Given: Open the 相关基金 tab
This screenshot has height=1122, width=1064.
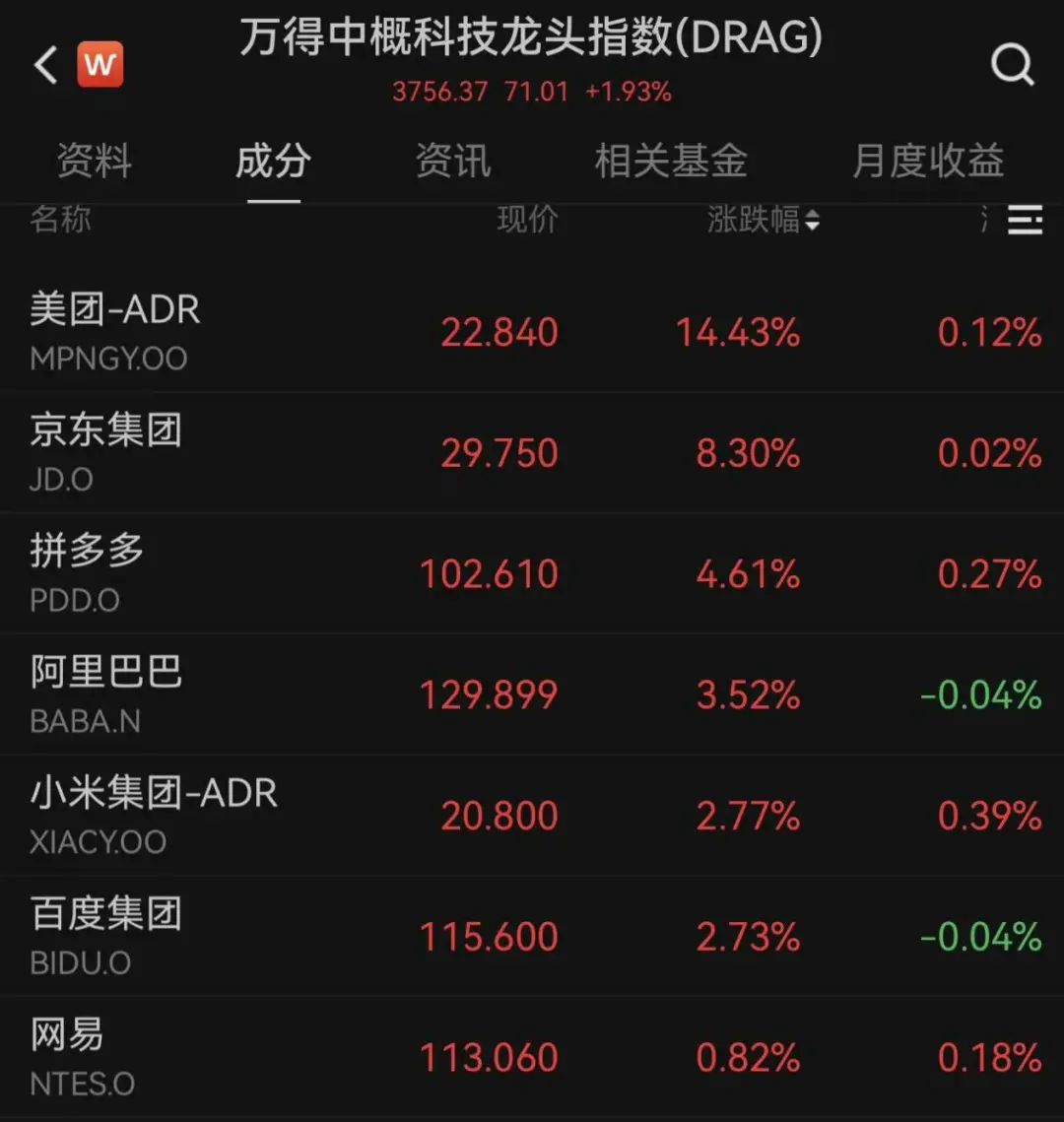Looking at the screenshot, I should [x=671, y=161].
